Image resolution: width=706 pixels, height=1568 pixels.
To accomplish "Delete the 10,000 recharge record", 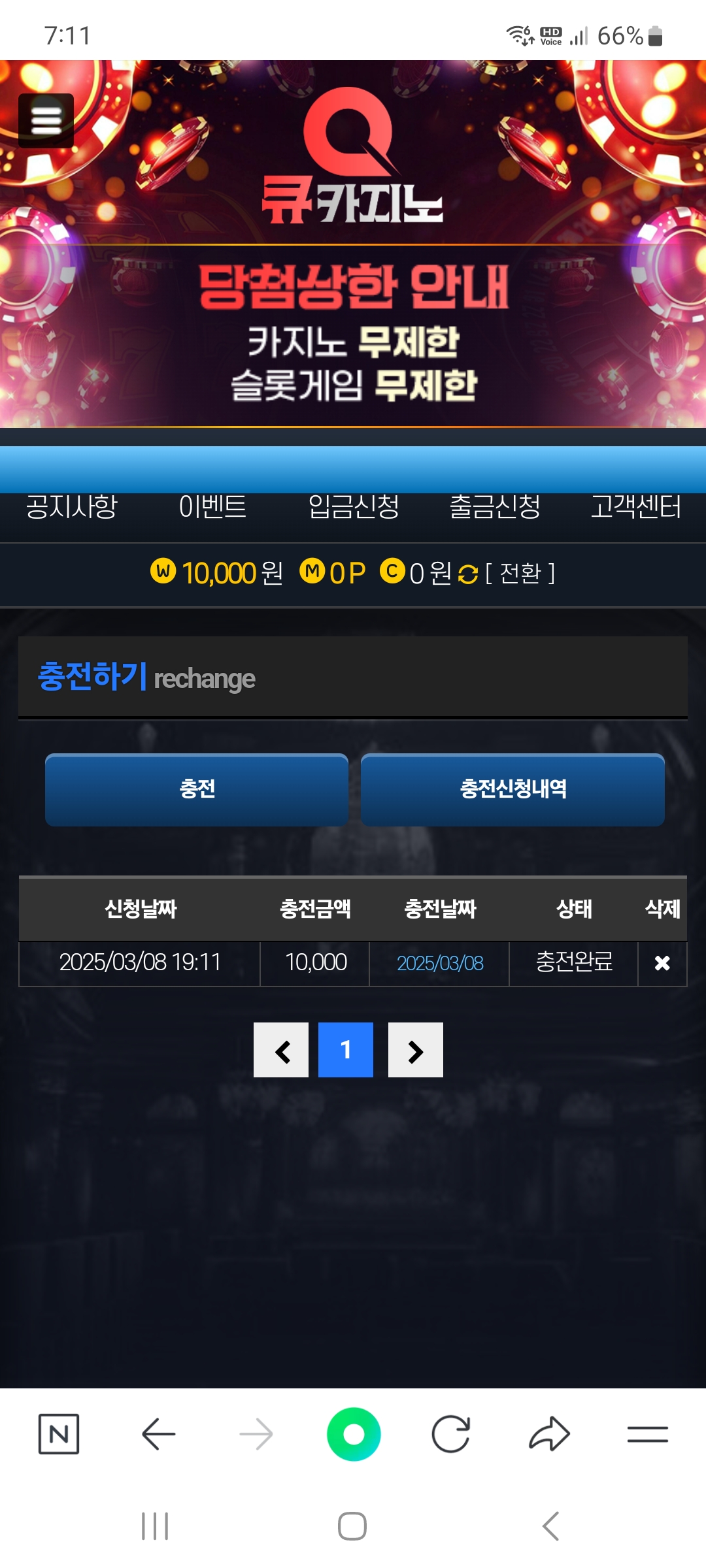I will coord(662,963).
